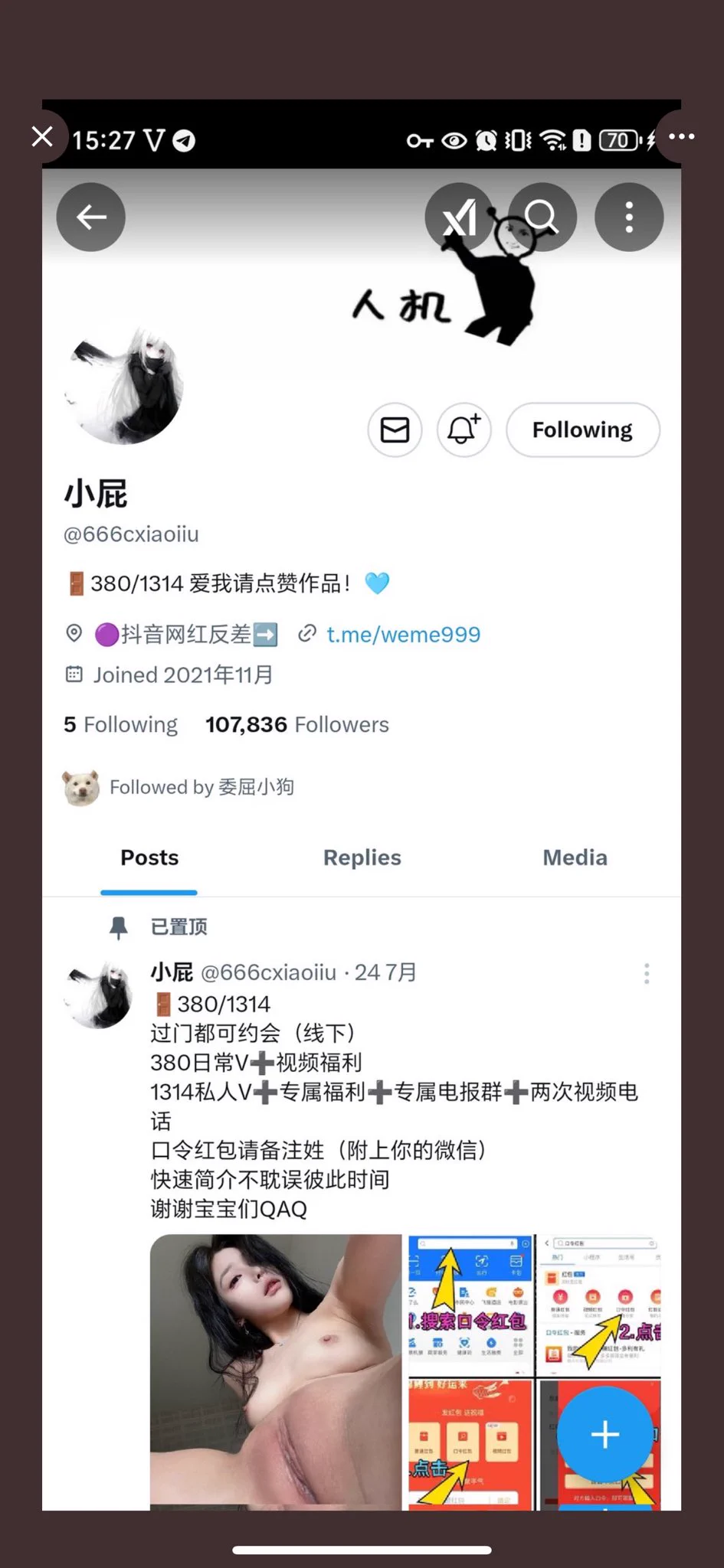The height and width of the screenshot is (1568, 724).
Task: Open the t.me/weme999 link
Action: click(x=403, y=635)
